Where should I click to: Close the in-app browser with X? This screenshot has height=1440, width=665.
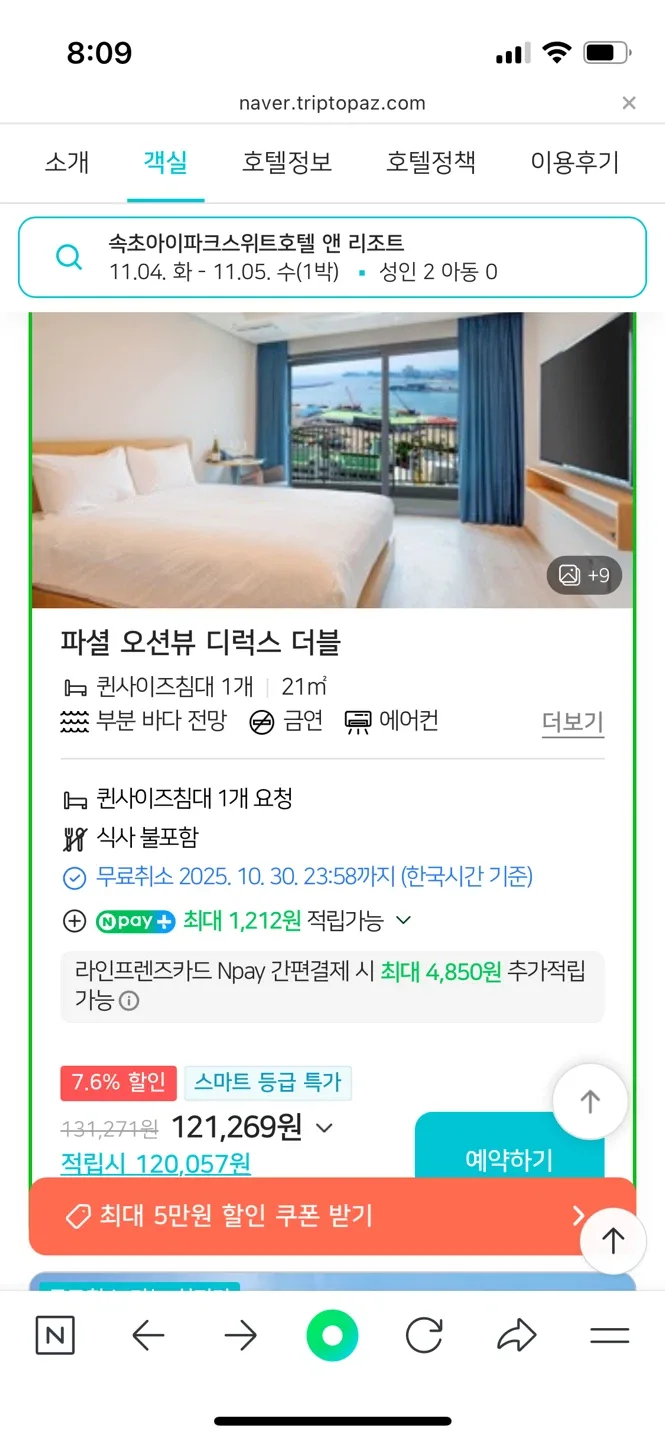628,103
